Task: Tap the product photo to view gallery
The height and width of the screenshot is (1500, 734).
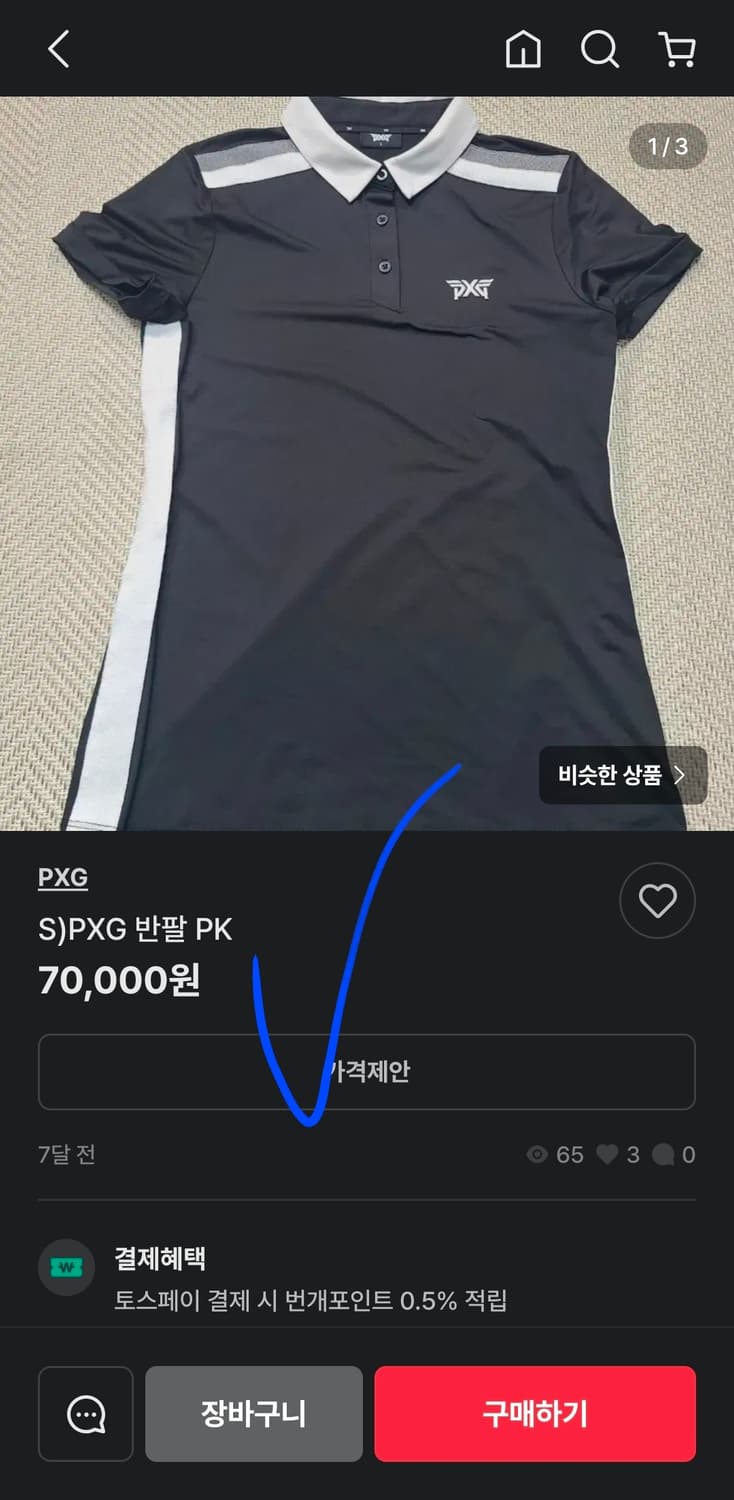Action: pyautogui.click(x=367, y=450)
